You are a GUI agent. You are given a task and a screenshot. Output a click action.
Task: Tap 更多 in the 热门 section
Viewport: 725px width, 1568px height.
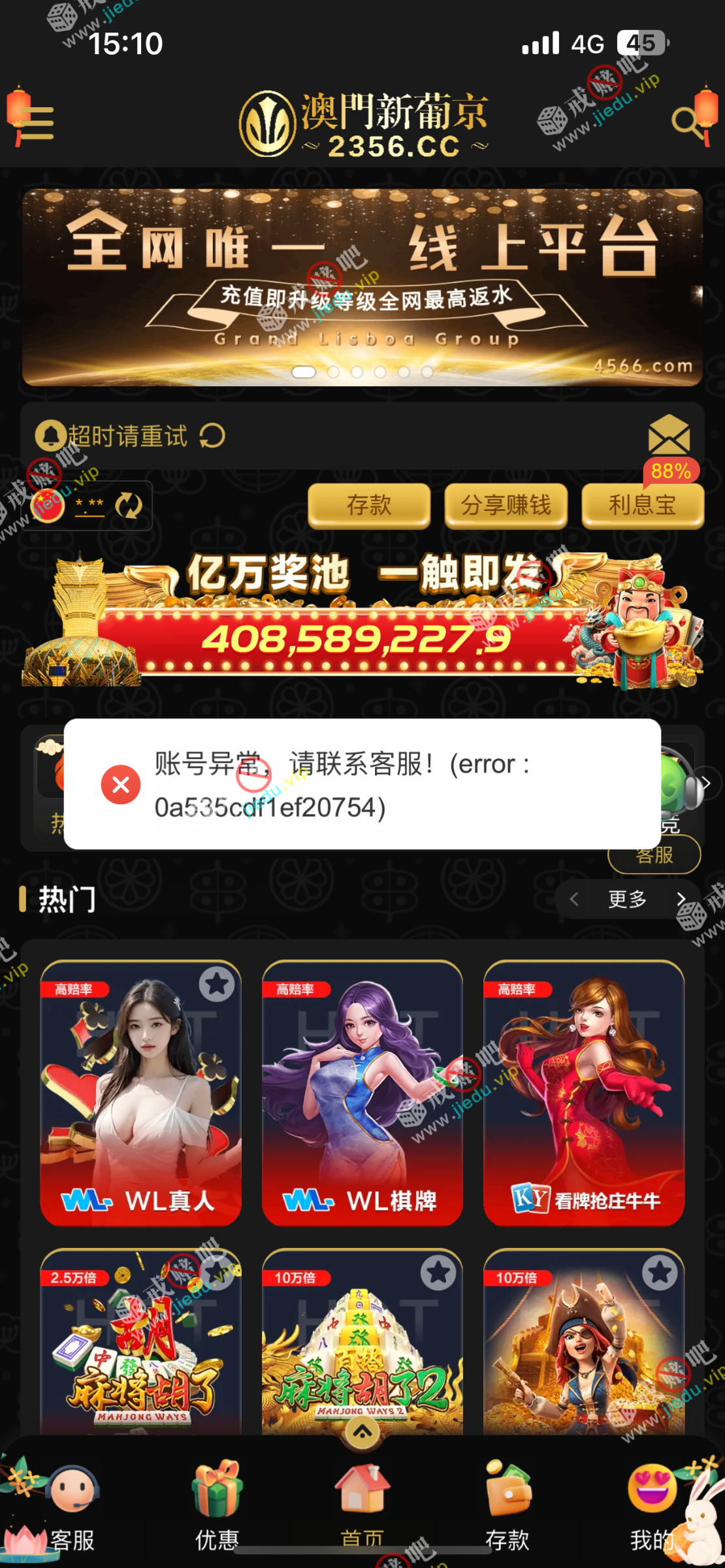coord(627,900)
